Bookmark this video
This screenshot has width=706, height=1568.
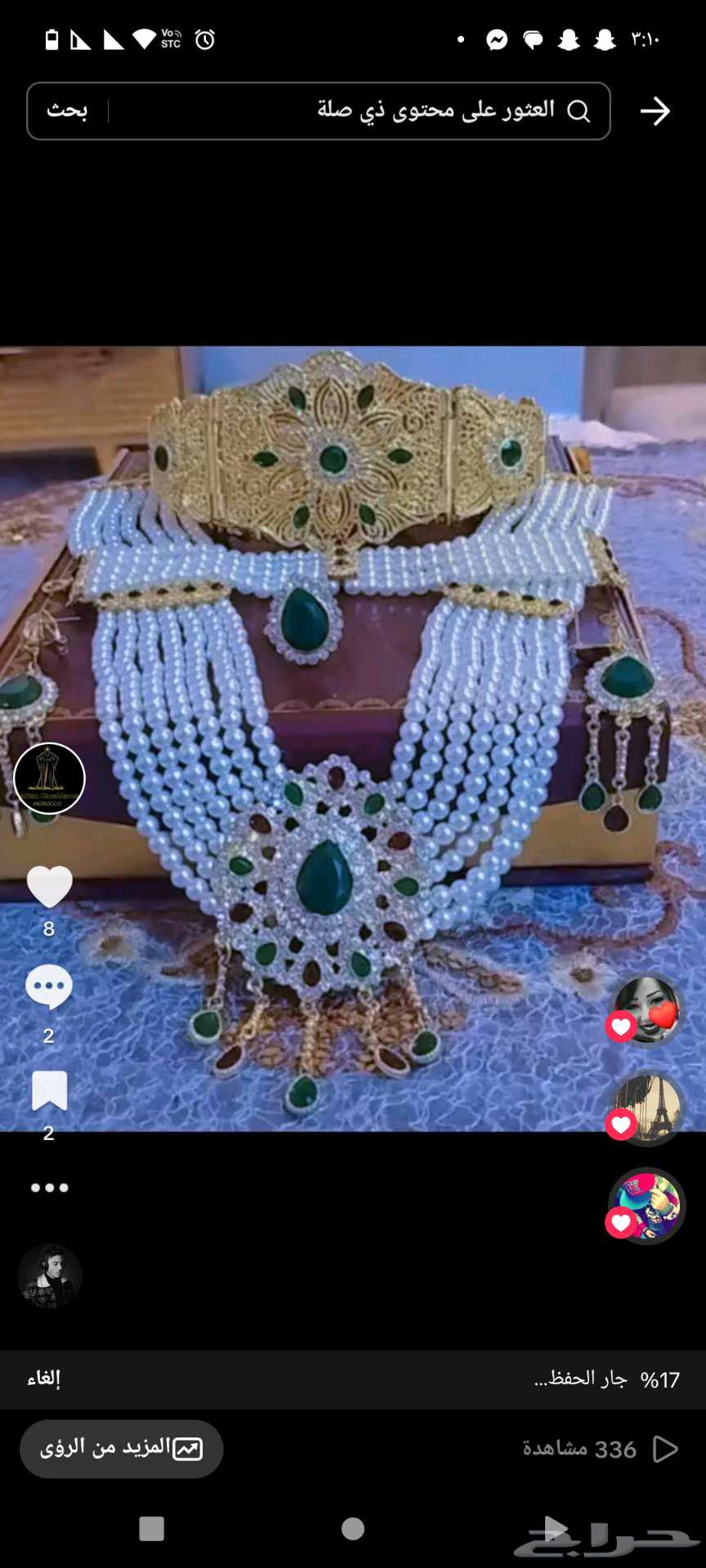pyautogui.click(x=49, y=1091)
